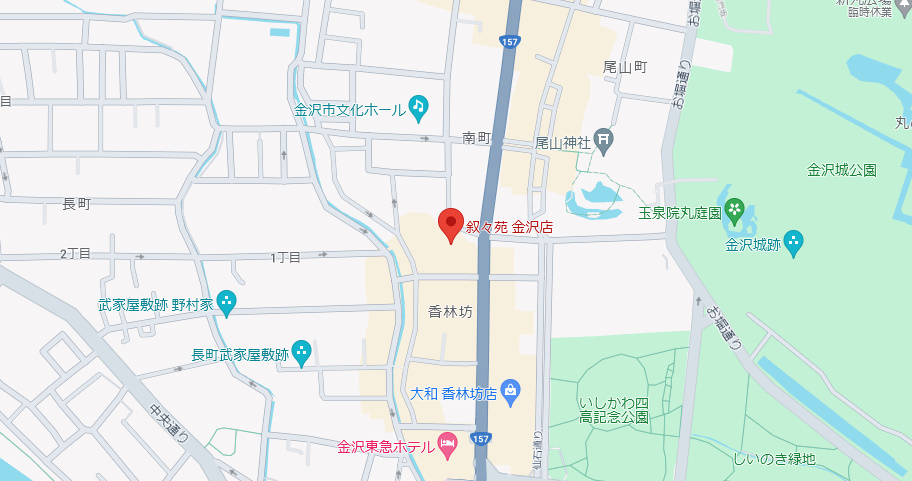Viewport: 912px width, 481px height.
Task: Open 玉泉院丸庭園 garden marker
Action: pos(736,210)
